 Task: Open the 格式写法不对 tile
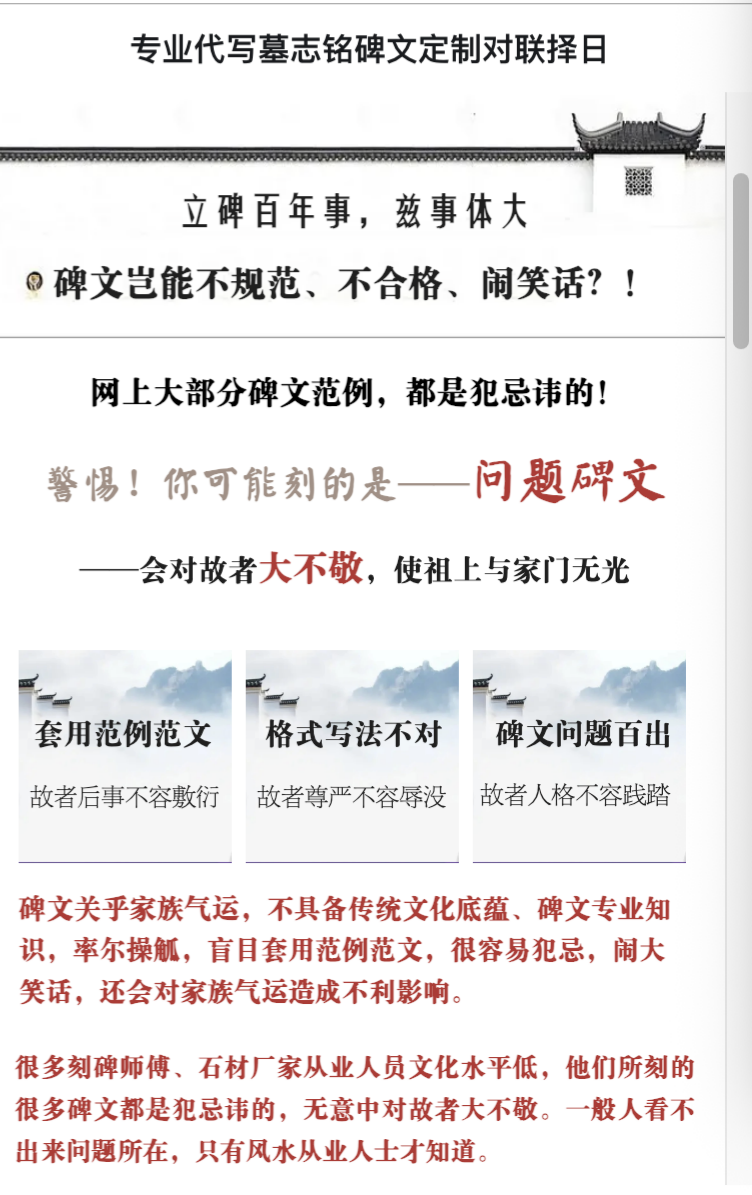tap(352, 756)
